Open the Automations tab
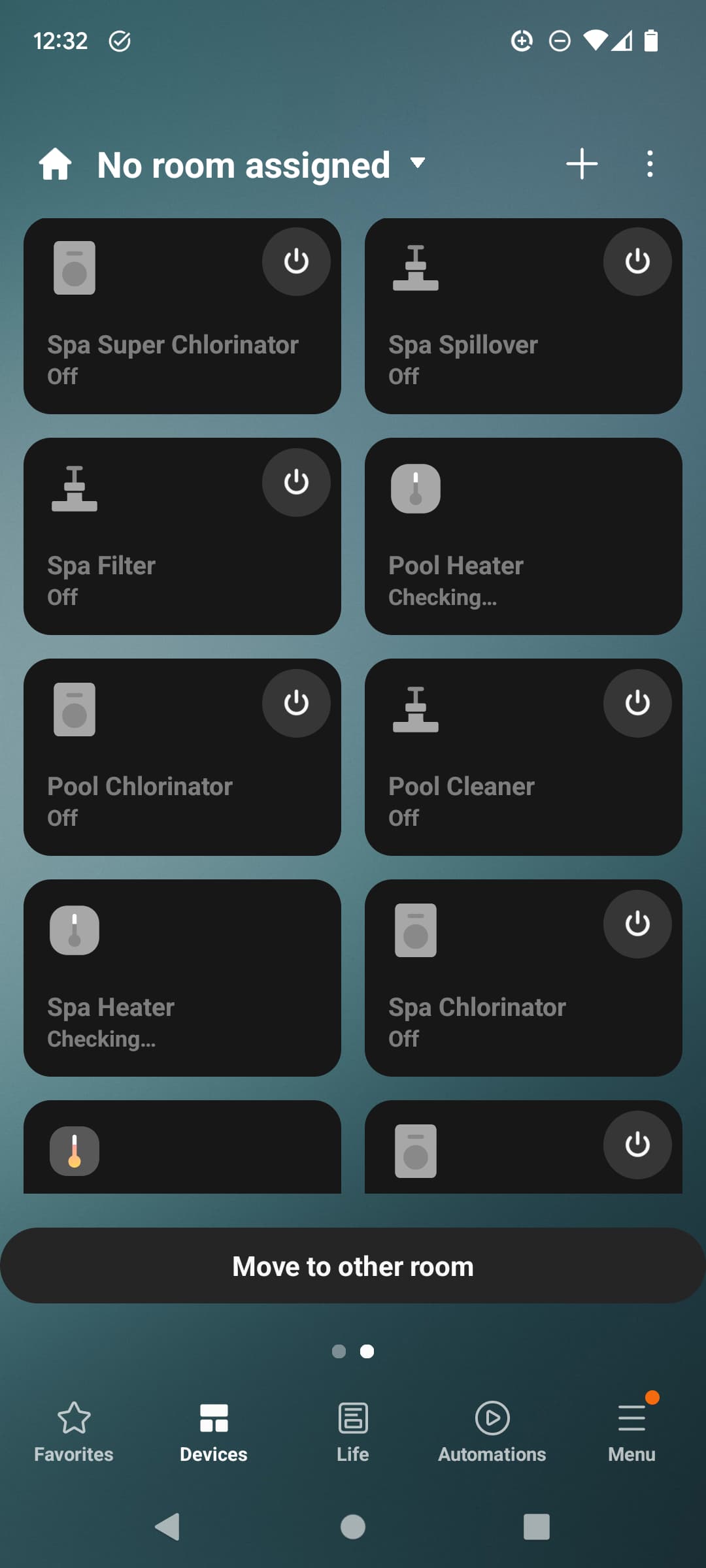 tap(492, 1432)
